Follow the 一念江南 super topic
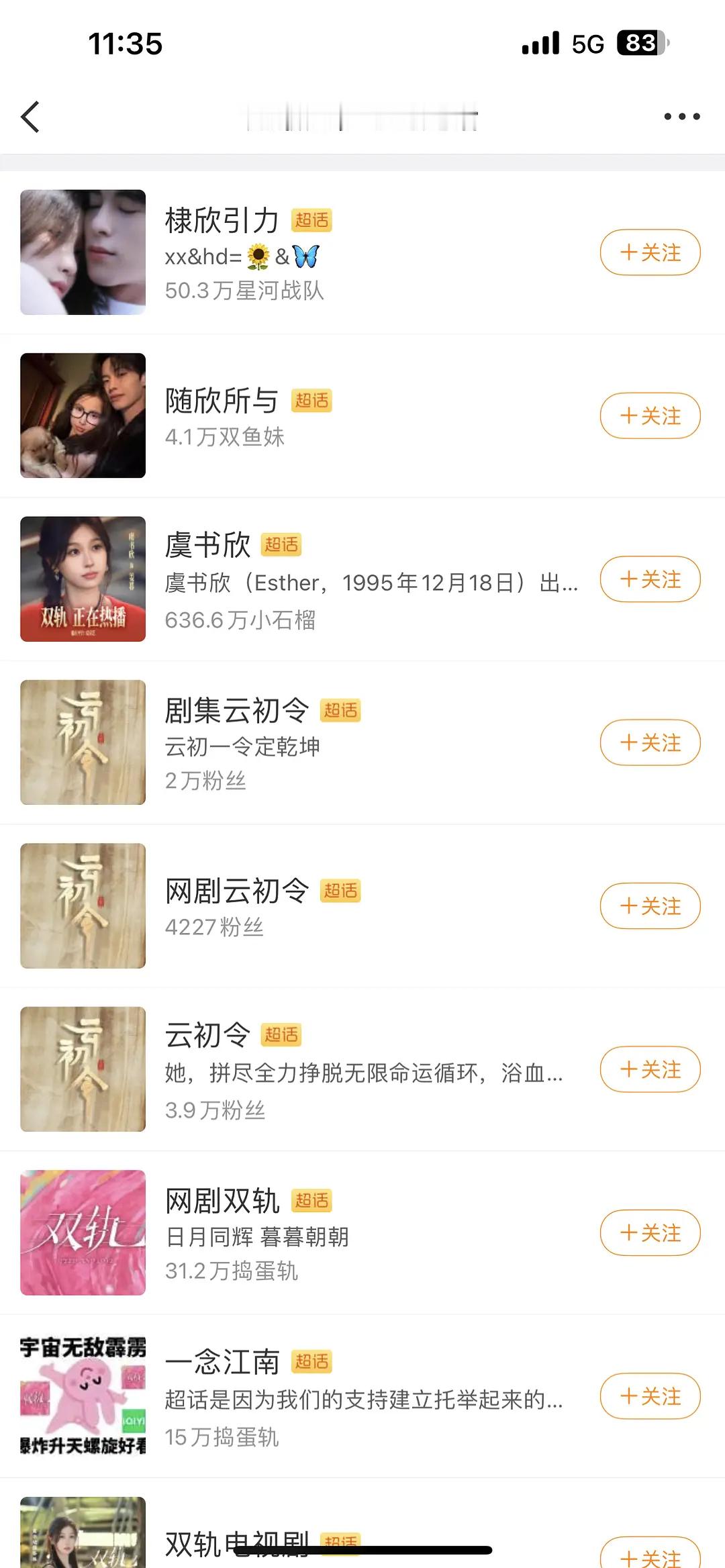Image resolution: width=725 pixels, height=1568 pixels. pyautogui.click(x=650, y=1396)
